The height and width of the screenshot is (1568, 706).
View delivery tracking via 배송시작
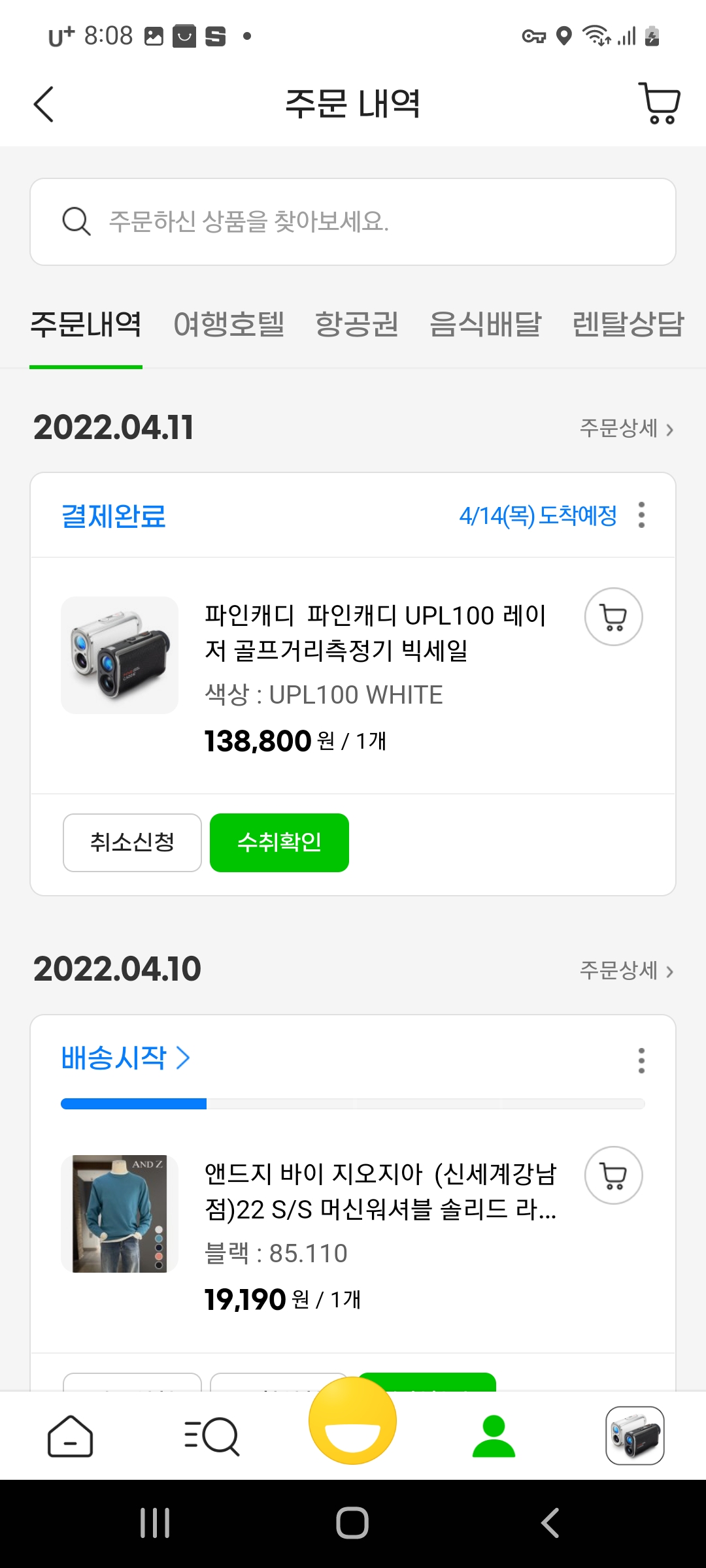pyautogui.click(x=126, y=1058)
